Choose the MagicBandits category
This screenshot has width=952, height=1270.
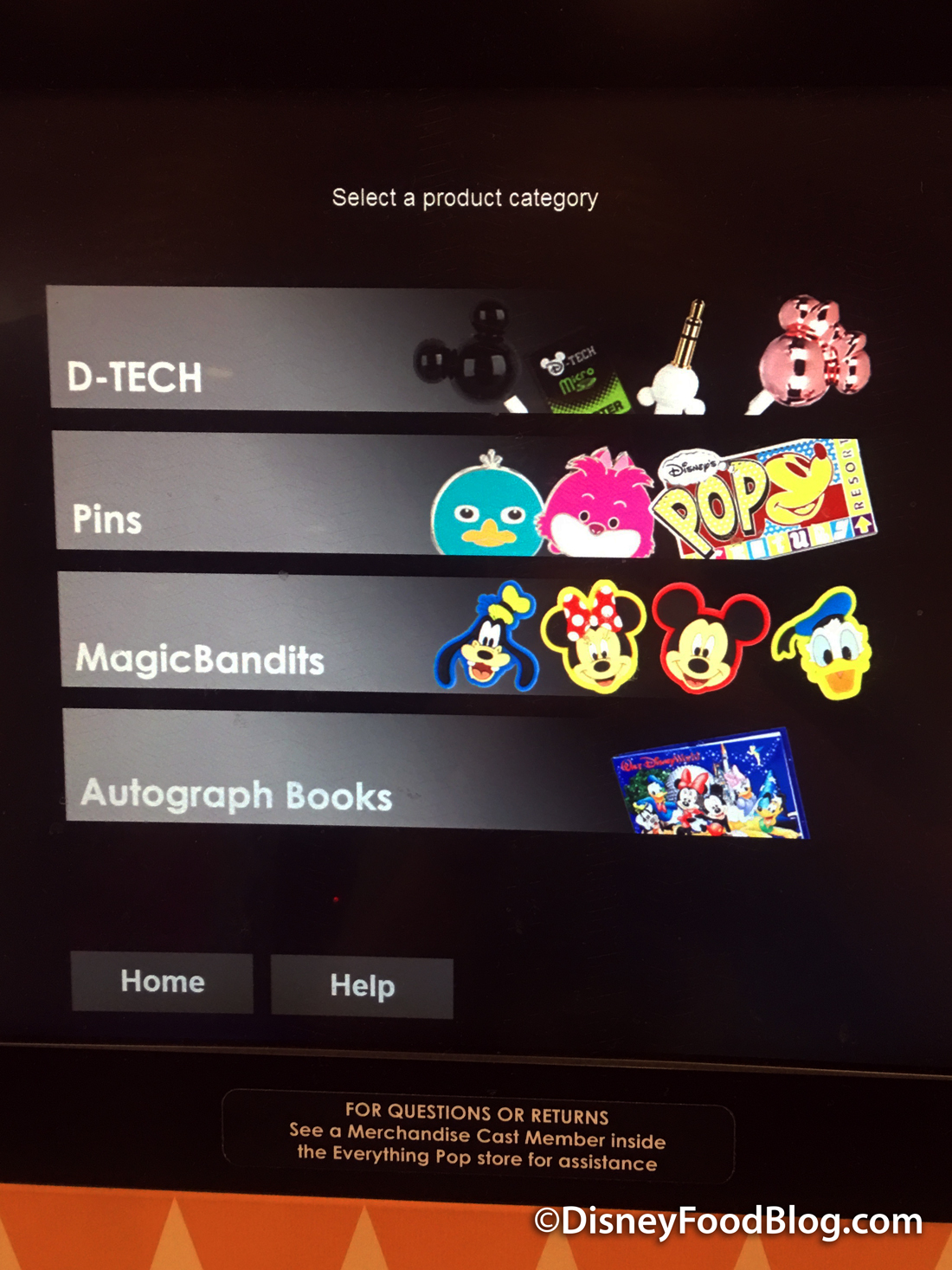click(x=346, y=632)
